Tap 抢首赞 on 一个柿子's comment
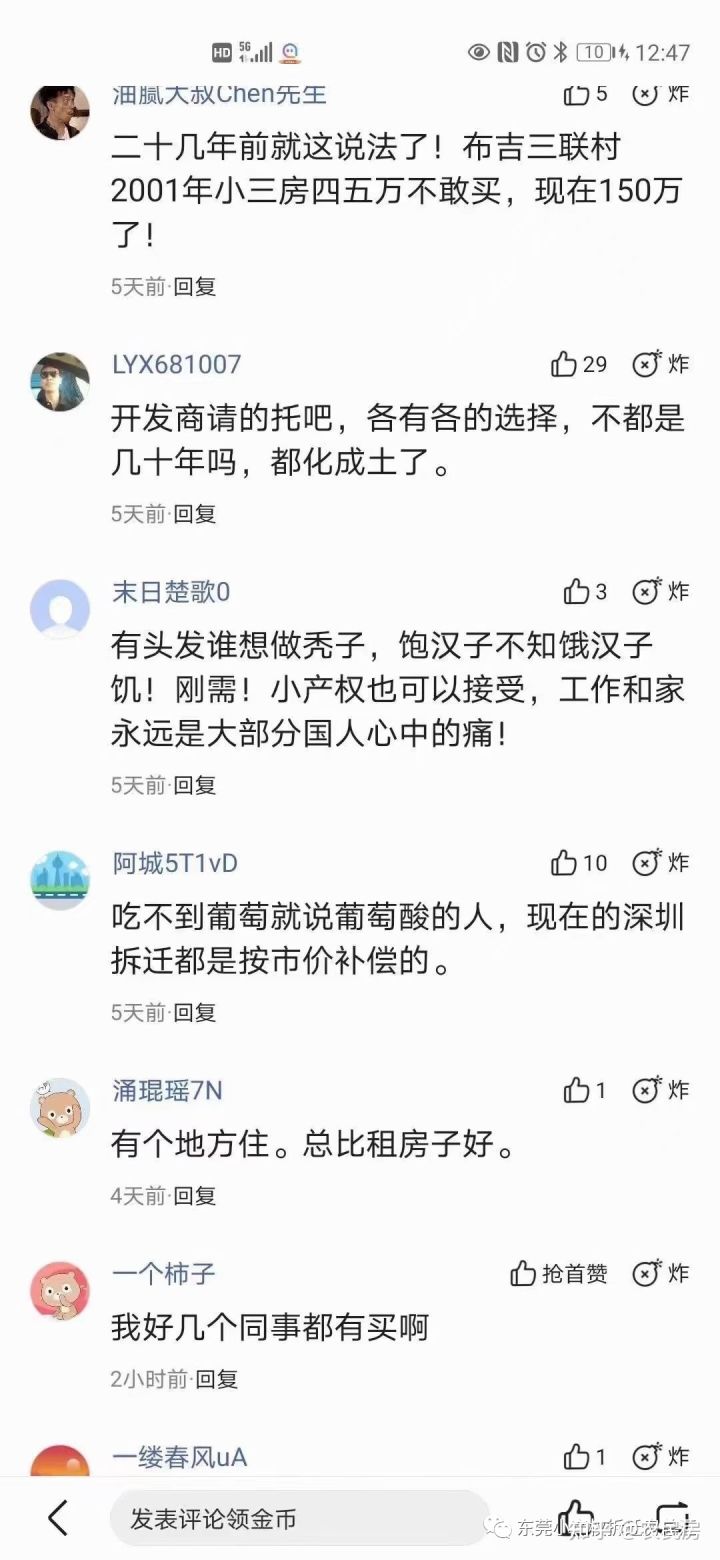 tap(559, 1273)
